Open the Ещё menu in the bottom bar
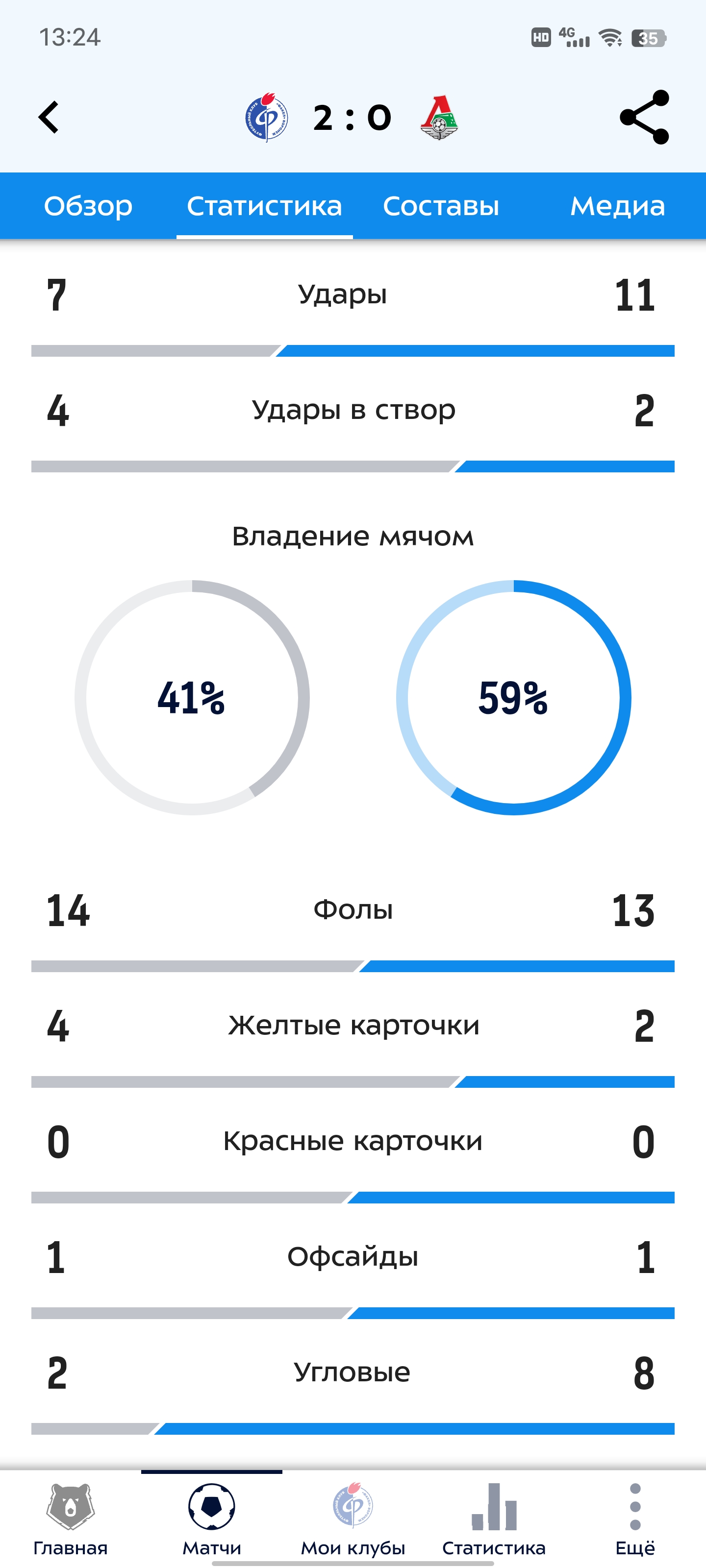Viewport: 706px width, 1568px height. 635,1518
